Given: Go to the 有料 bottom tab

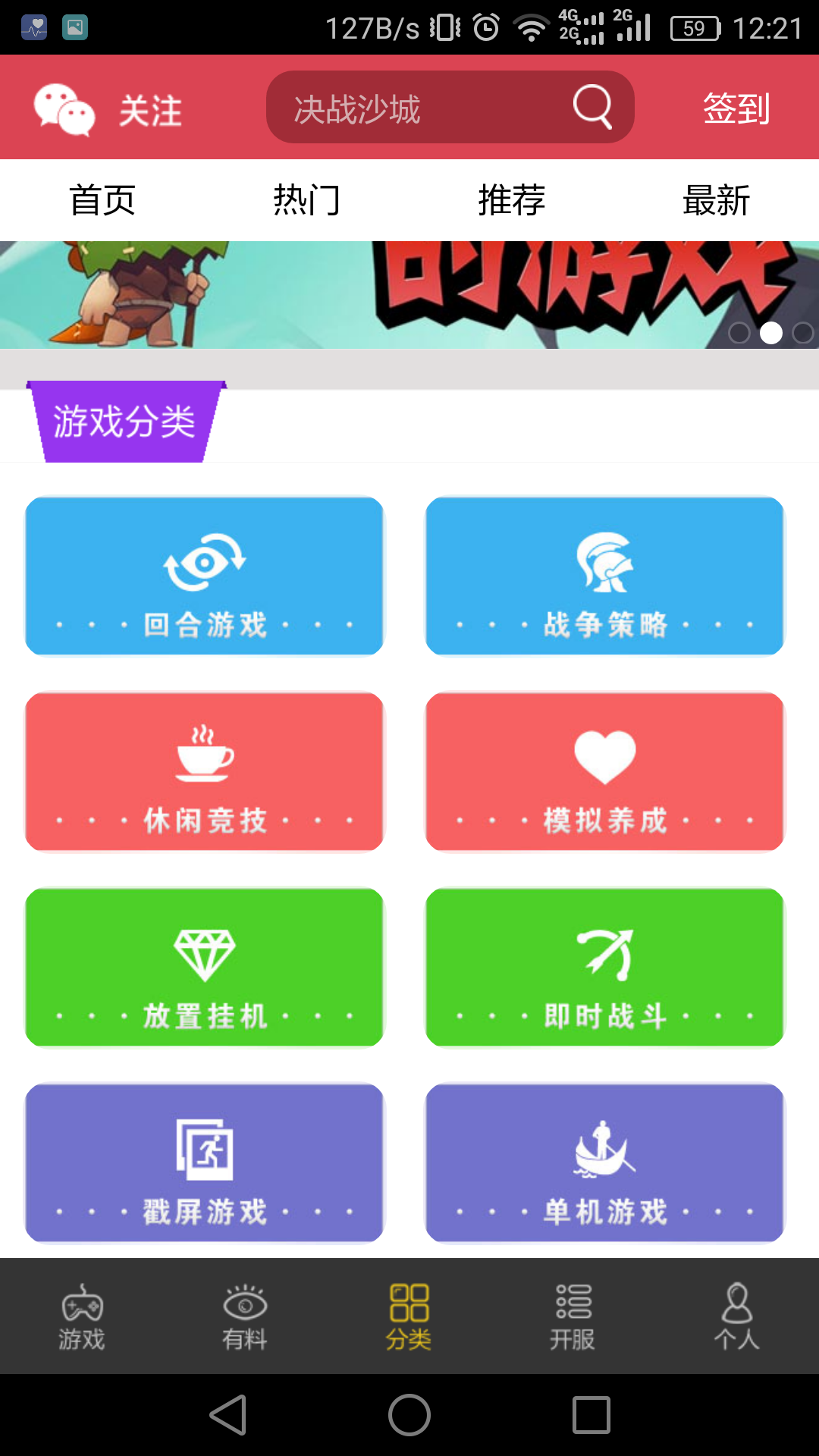Looking at the screenshot, I should click(x=245, y=1316).
